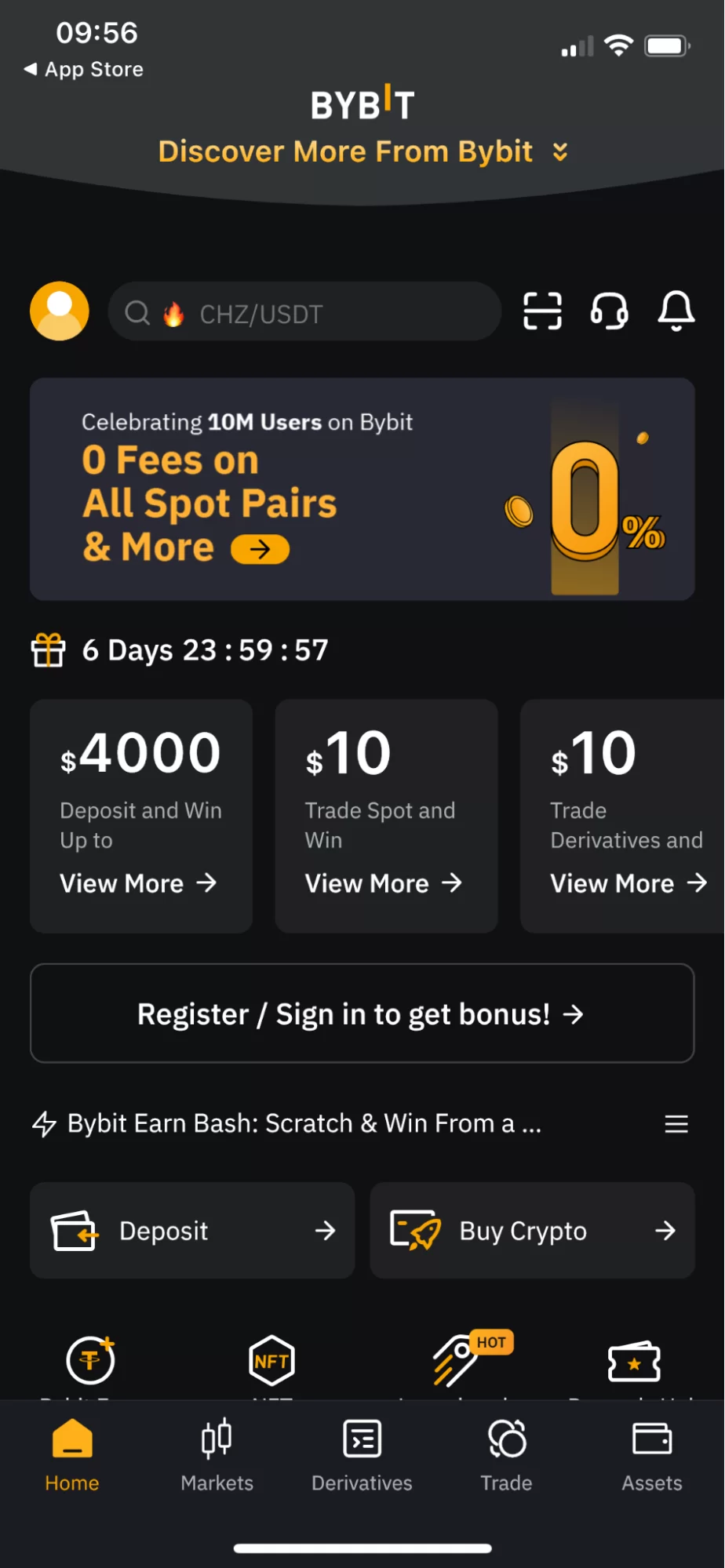Tap the gift icon next to countdown
Viewport: 725px width, 1568px height.
point(47,649)
